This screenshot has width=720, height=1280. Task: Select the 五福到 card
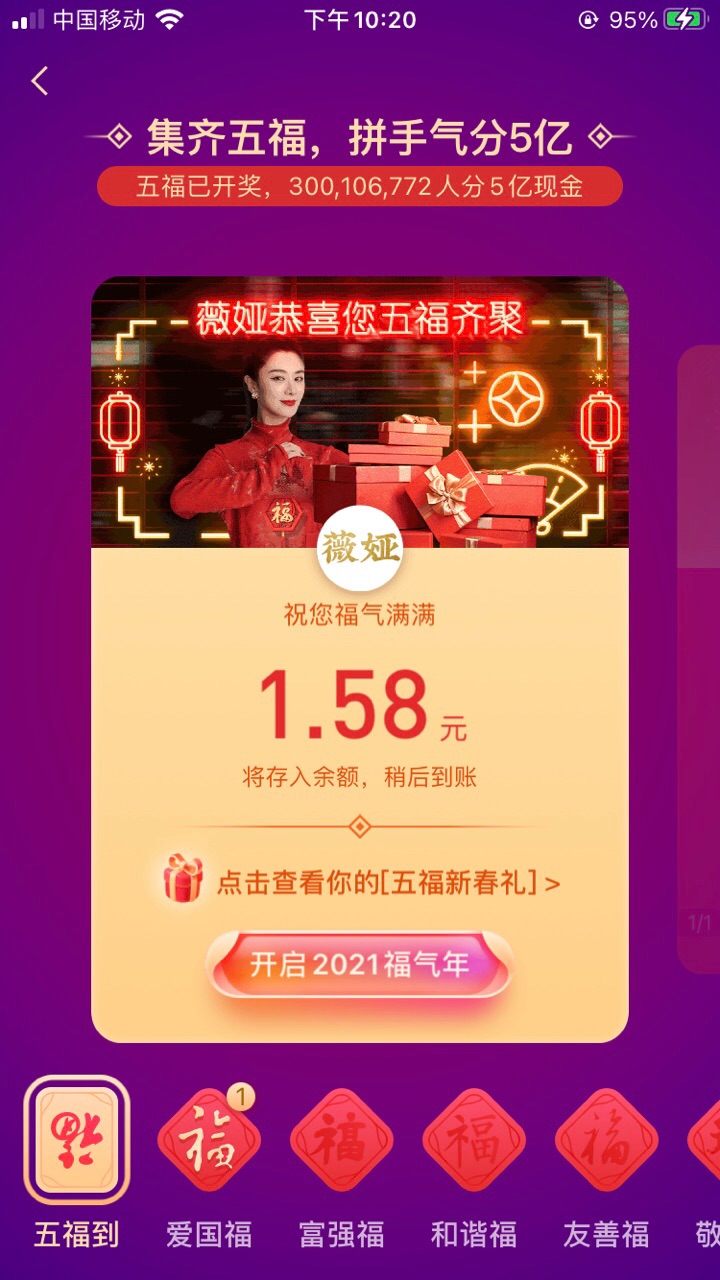pos(77,1140)
